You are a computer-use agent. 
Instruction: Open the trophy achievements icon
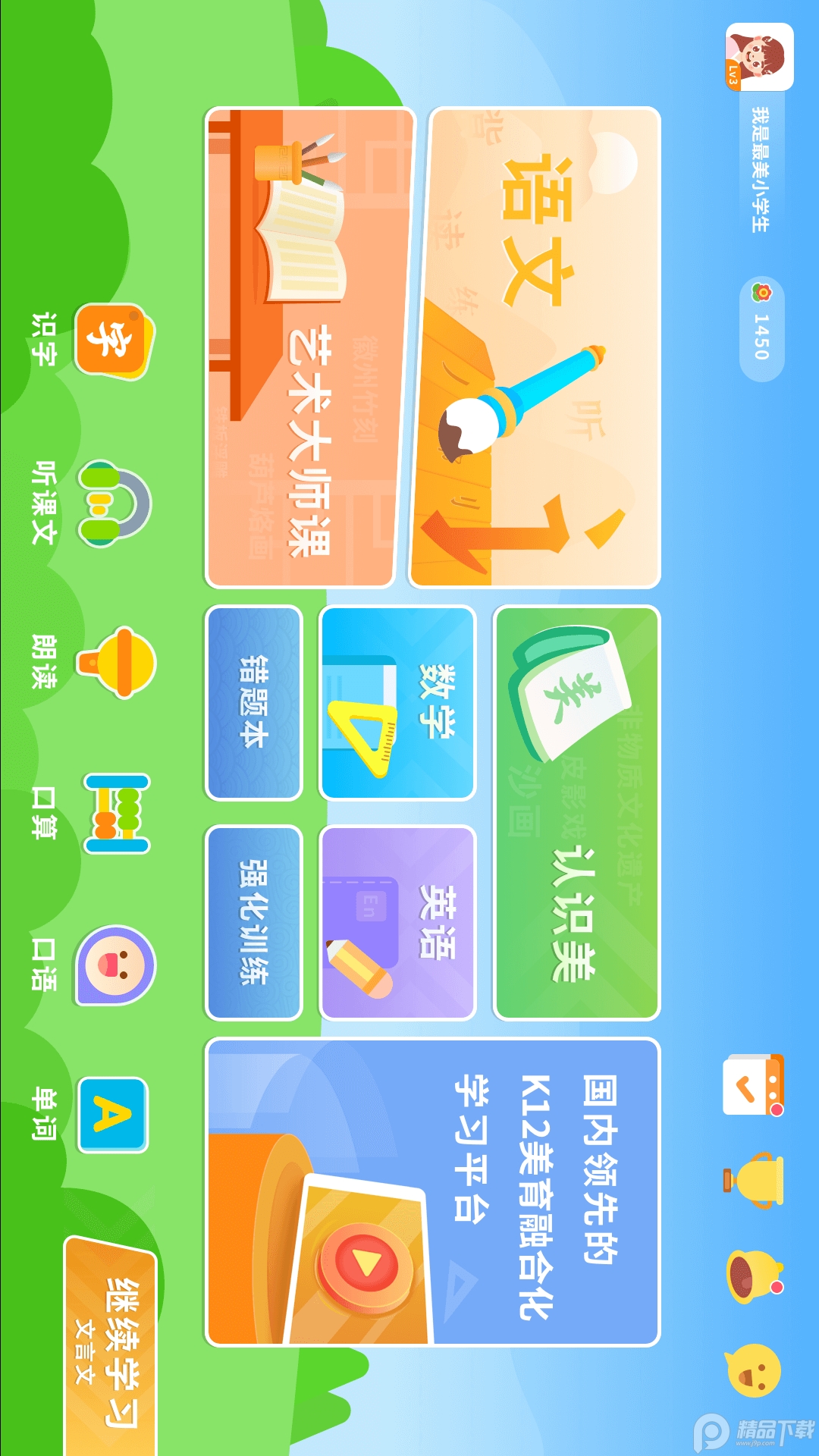coord(753,1180)
